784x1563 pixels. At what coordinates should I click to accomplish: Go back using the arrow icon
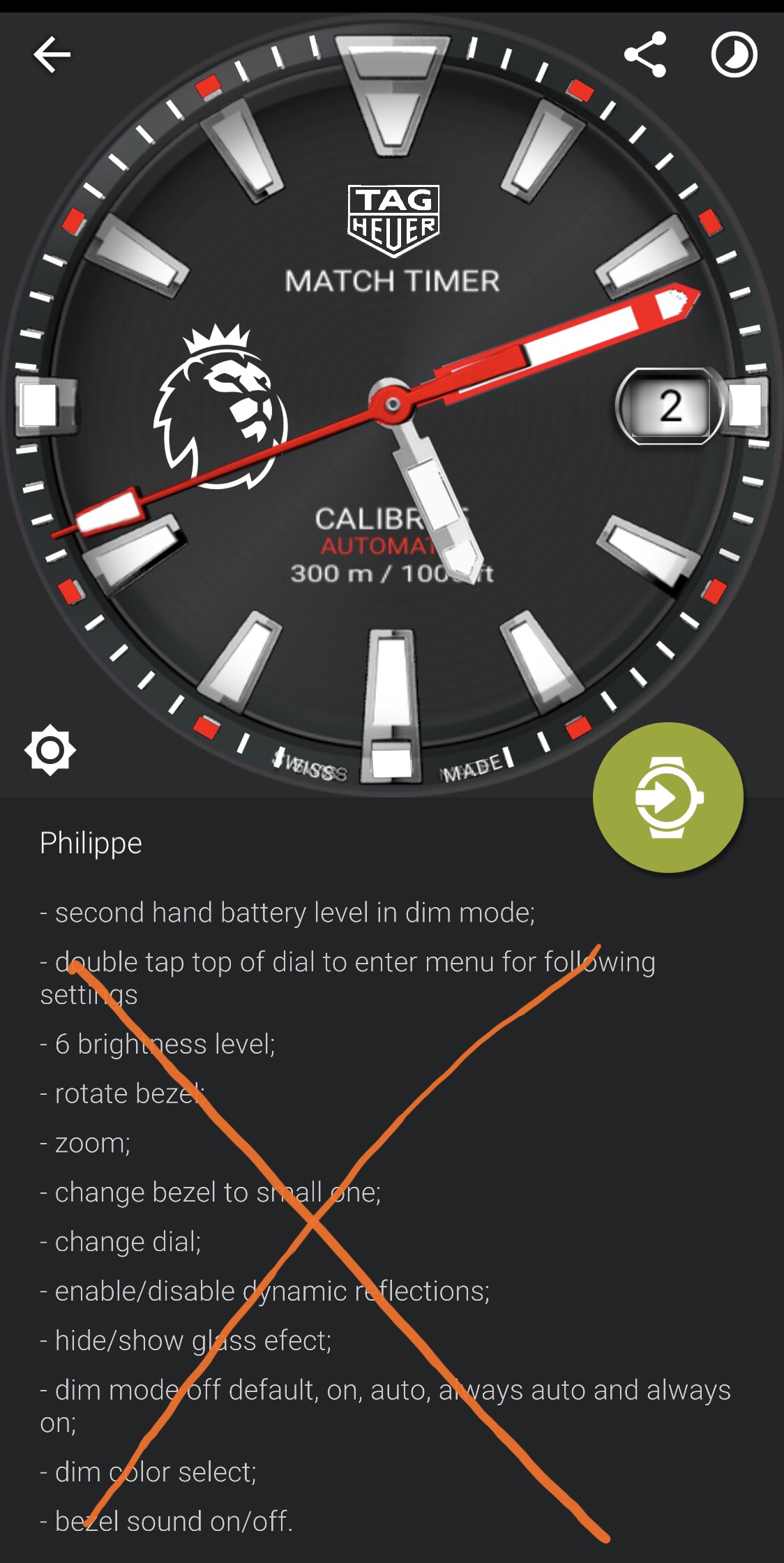click(x=52, y=54)
